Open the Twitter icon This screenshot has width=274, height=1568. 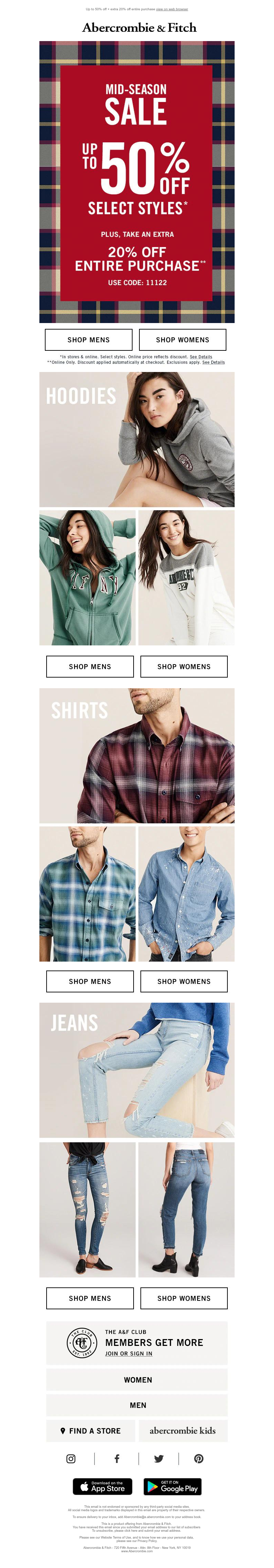point(158,1459)
